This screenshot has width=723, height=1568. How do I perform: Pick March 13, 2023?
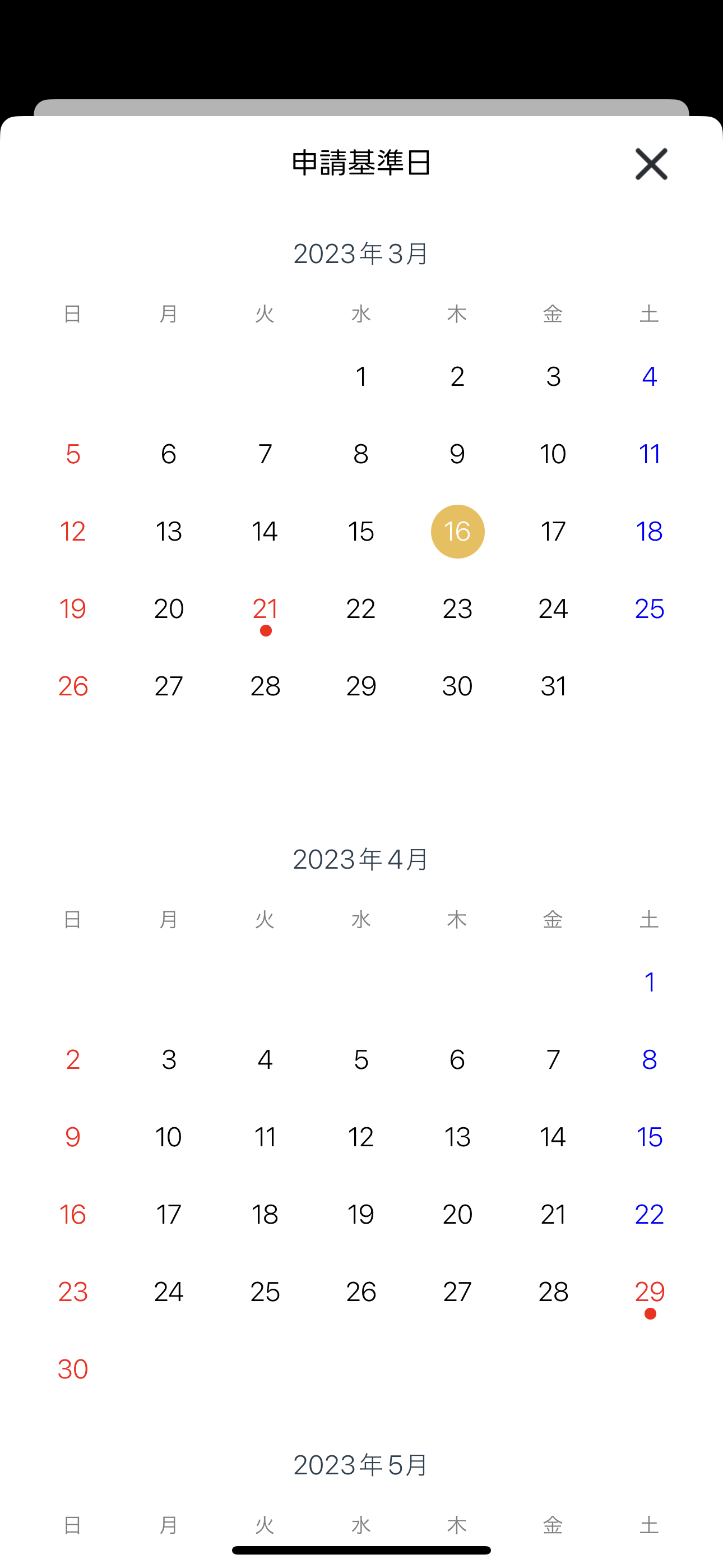click(x=169, y=532)
